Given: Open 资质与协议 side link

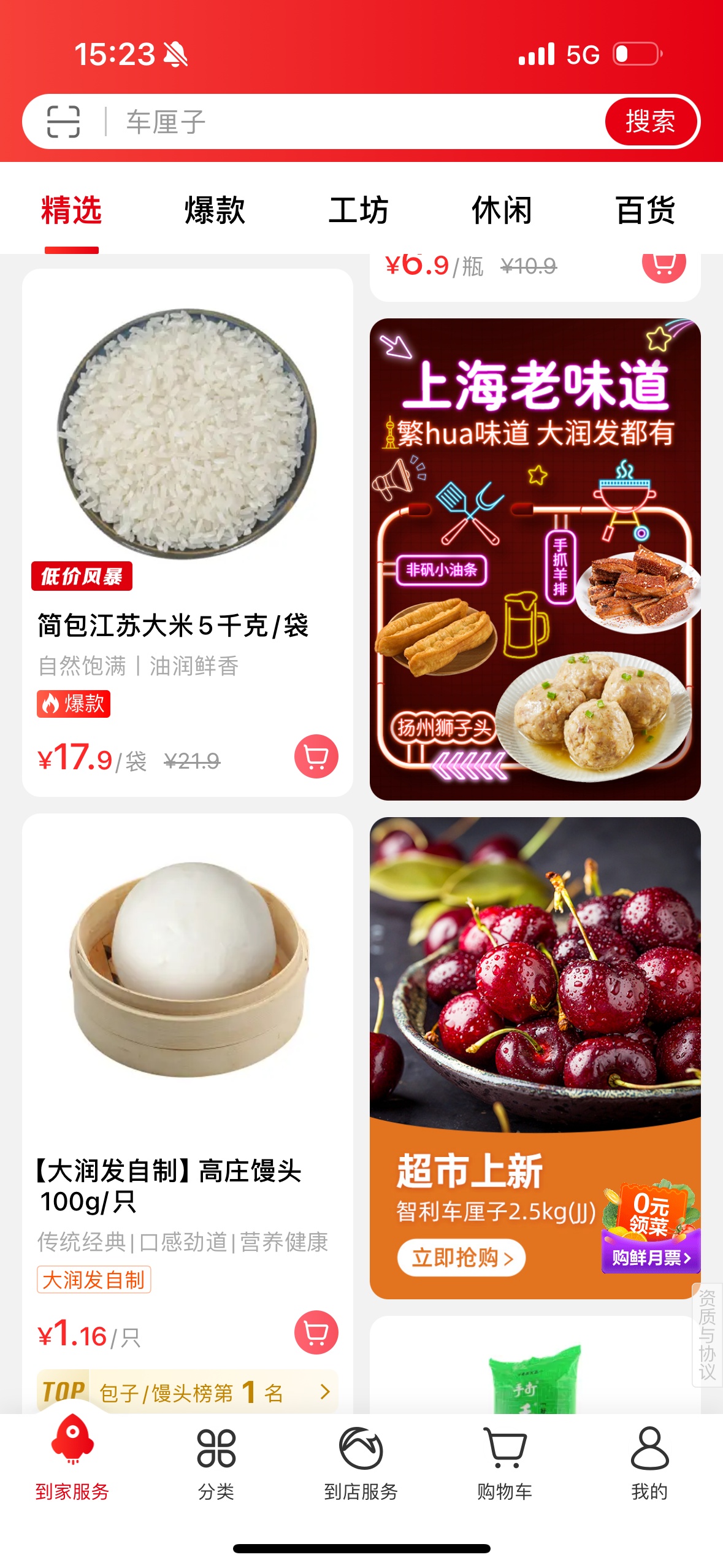Looking at the screenshot, I should 707,1334.
